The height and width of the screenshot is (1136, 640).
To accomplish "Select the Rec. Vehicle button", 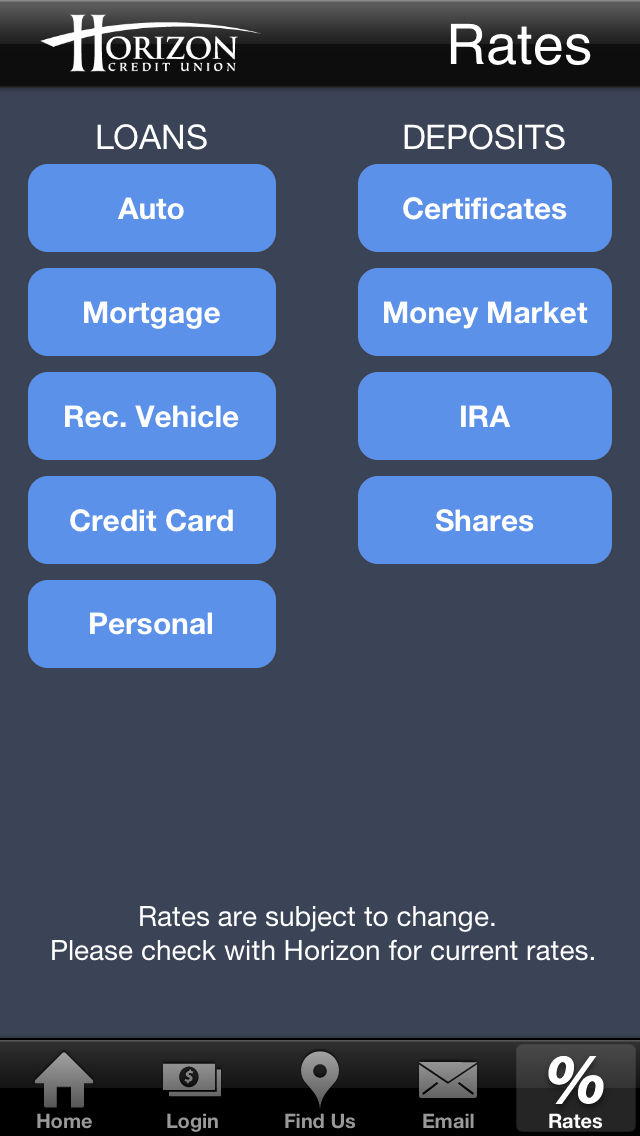I will click(151, 416).
